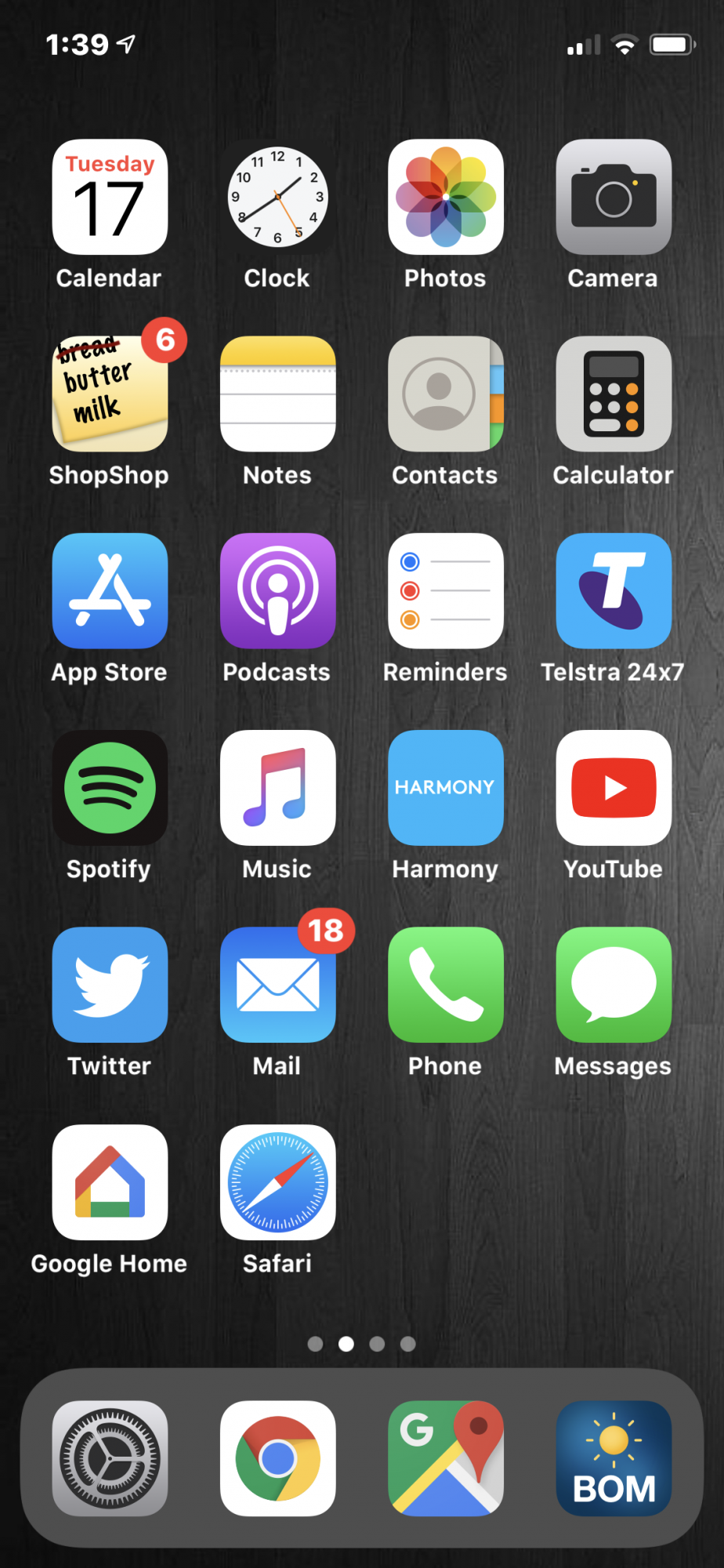Launch the Camera app
The image size is (724, 1568).
point(614,197)
